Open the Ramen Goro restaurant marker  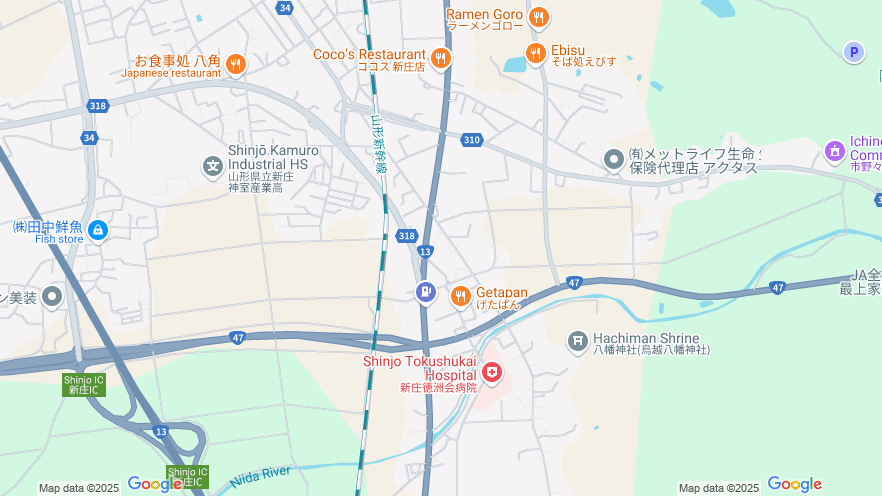coord(539,17)
